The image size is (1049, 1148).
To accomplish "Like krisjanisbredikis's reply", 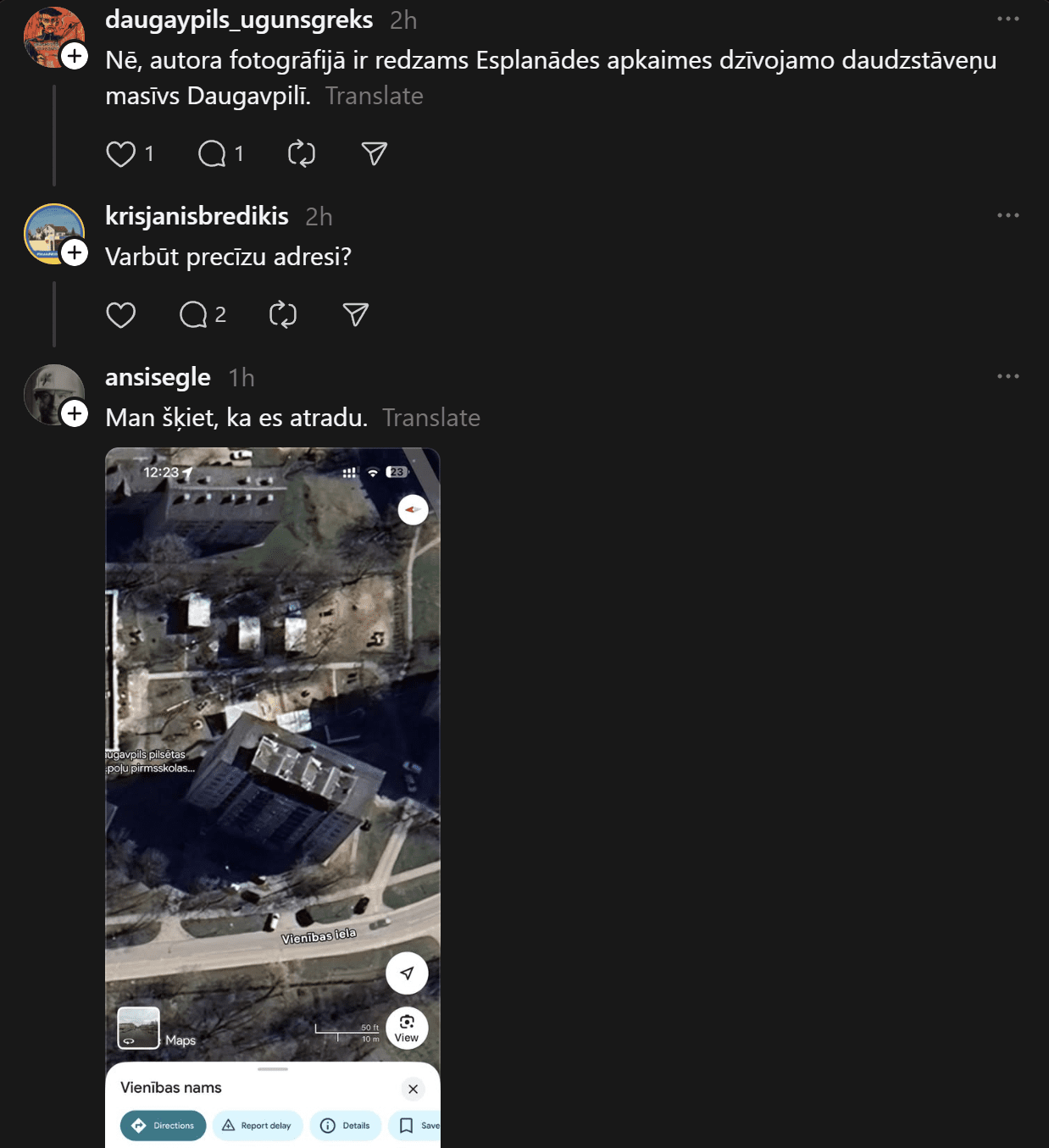I will coord(121,314).
